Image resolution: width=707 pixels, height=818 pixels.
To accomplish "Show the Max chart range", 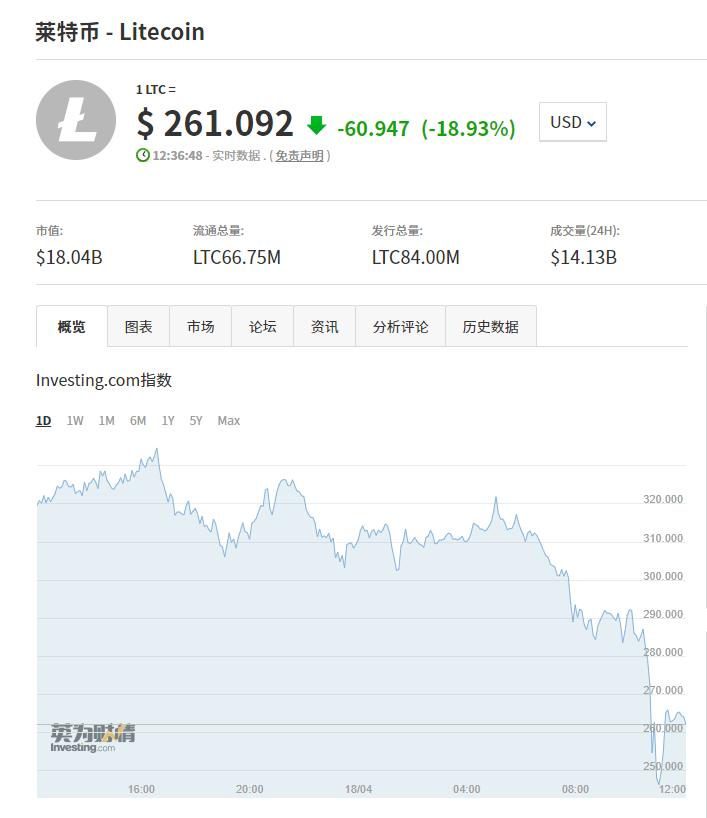I will click(229, 421).
